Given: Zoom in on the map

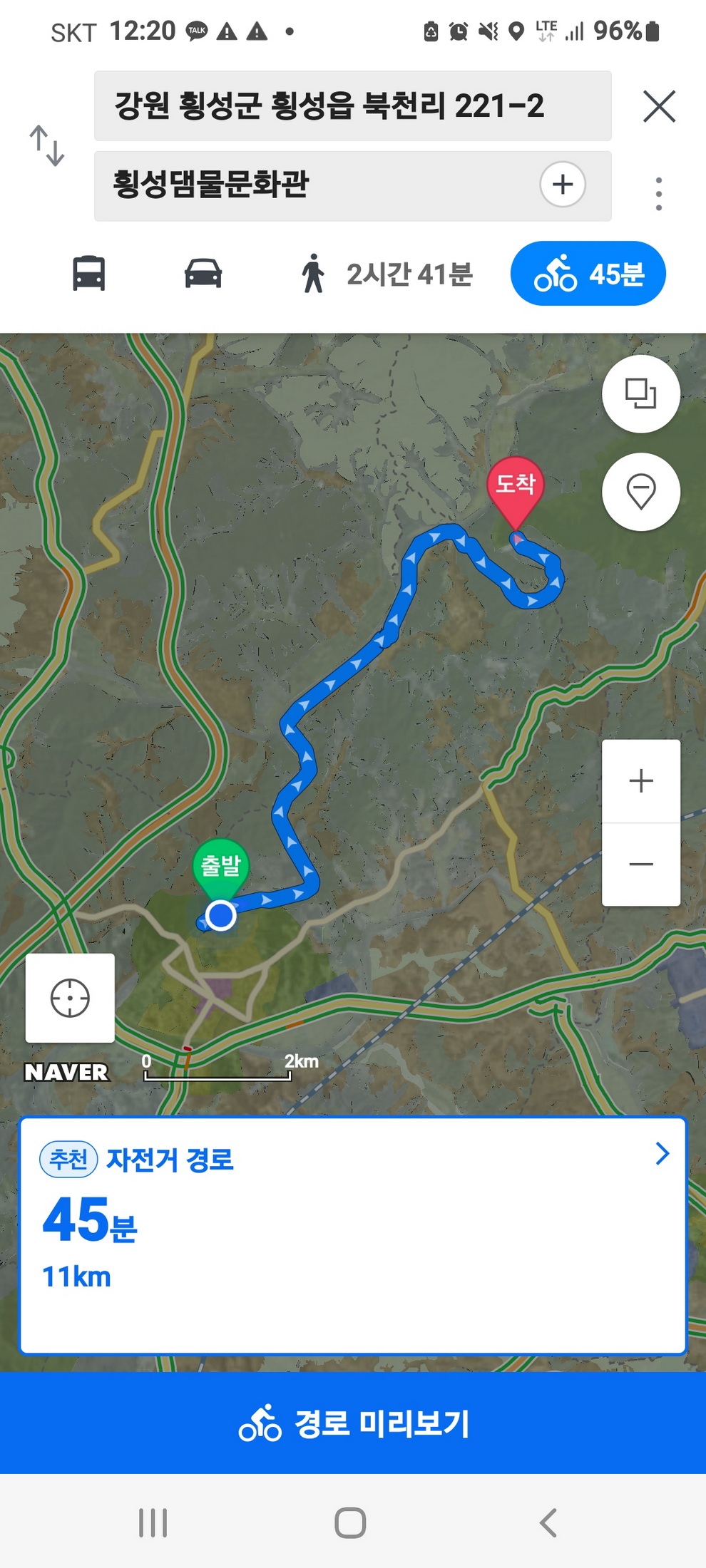Looking at the screenshot, I should (x=640, y=781).
